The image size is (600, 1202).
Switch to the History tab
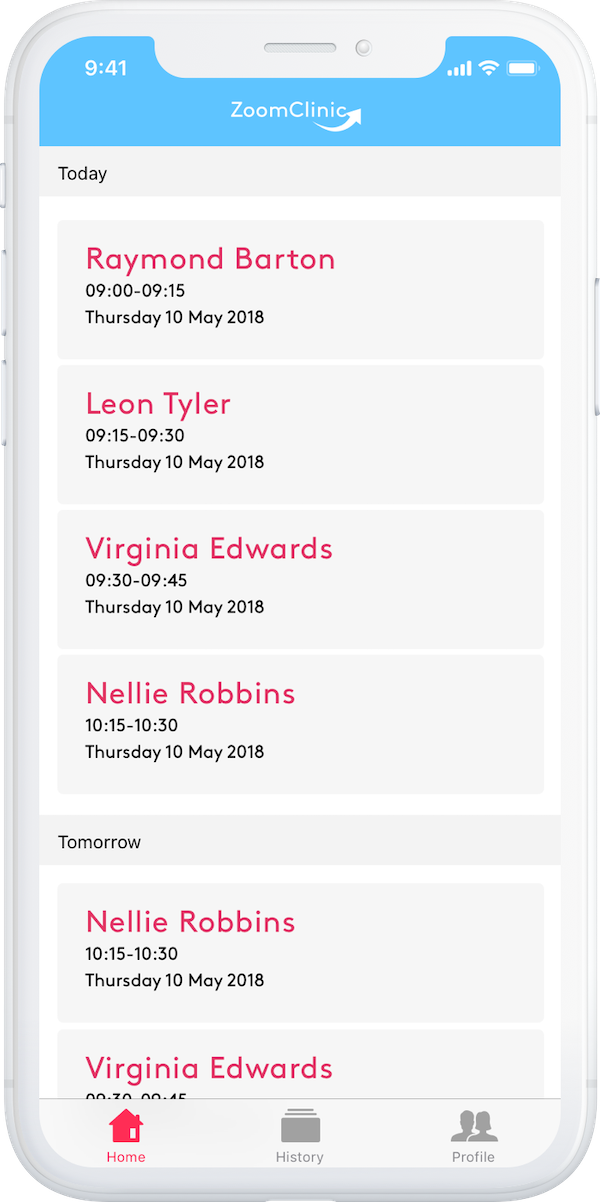point(300,1137)
